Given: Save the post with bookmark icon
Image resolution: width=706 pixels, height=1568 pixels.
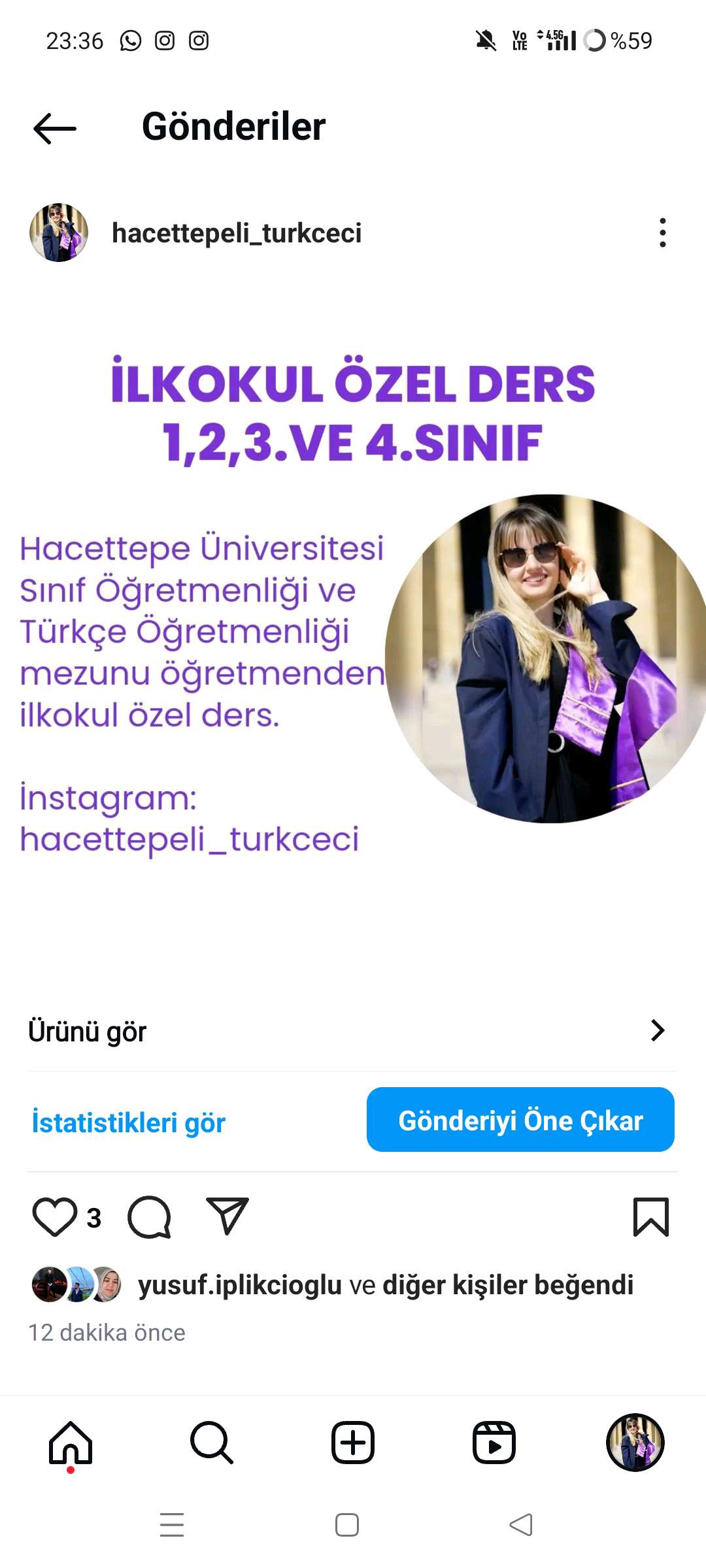Looking at the screenshot, I should (x=650, y=1217).
